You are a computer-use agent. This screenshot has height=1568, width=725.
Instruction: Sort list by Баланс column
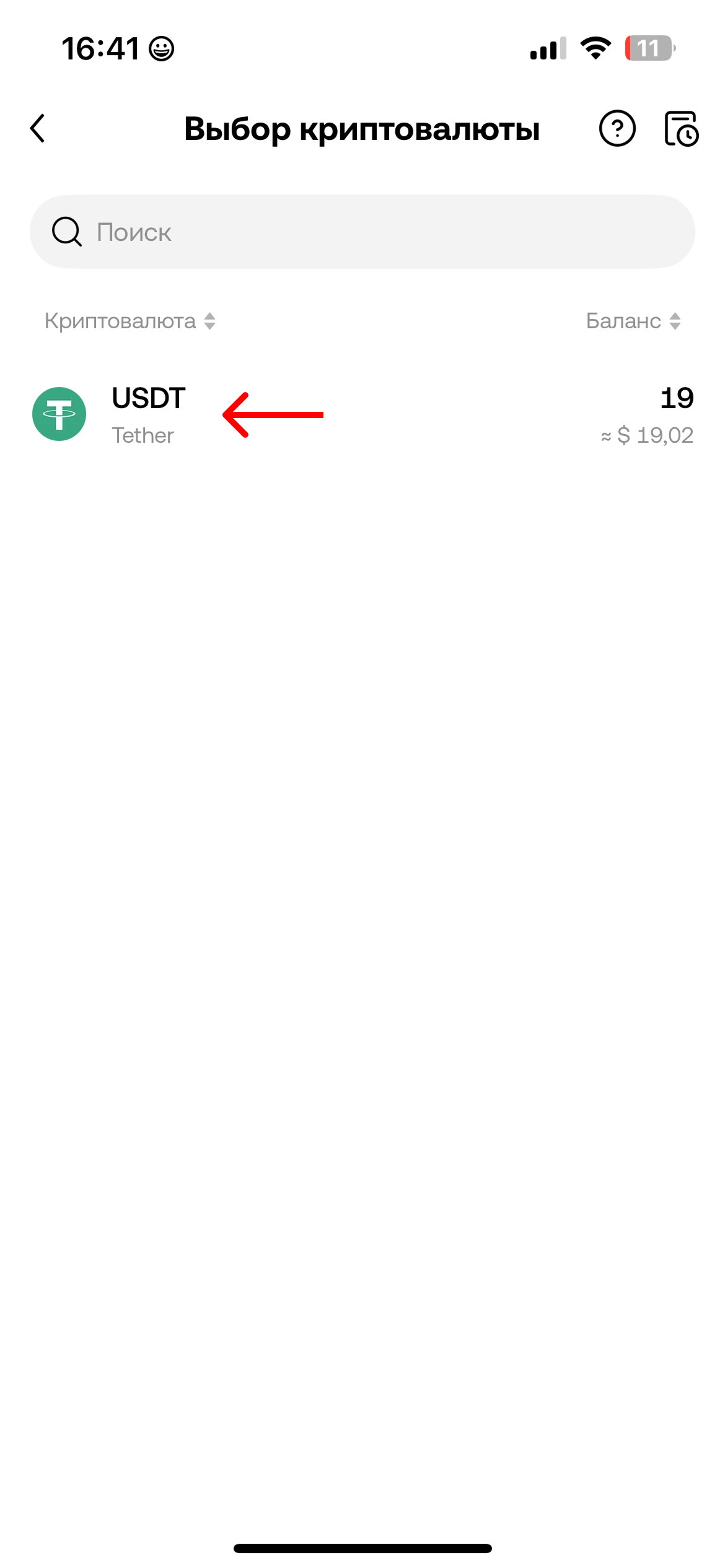point(633,321)
